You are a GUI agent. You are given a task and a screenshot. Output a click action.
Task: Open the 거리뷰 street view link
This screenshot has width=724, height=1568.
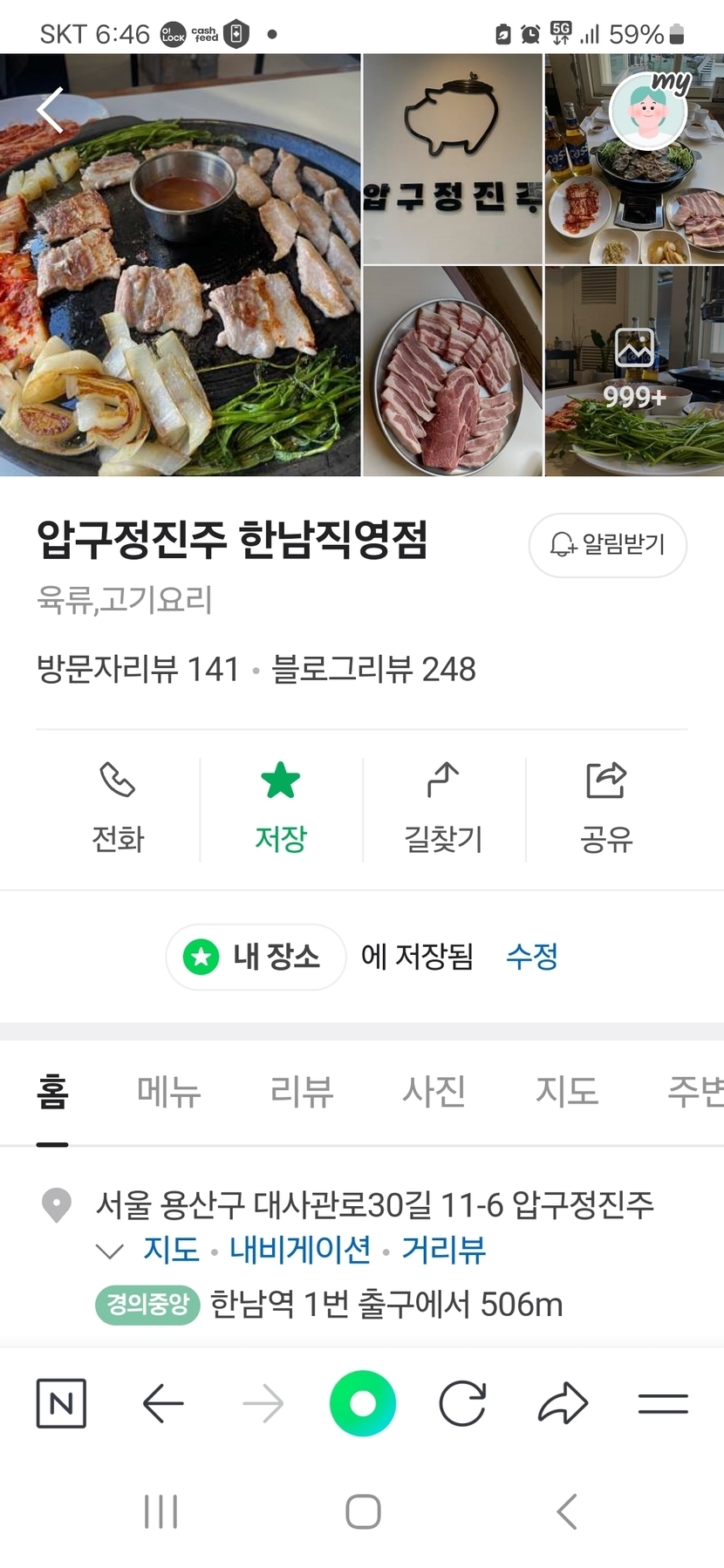coord(443,1250)
